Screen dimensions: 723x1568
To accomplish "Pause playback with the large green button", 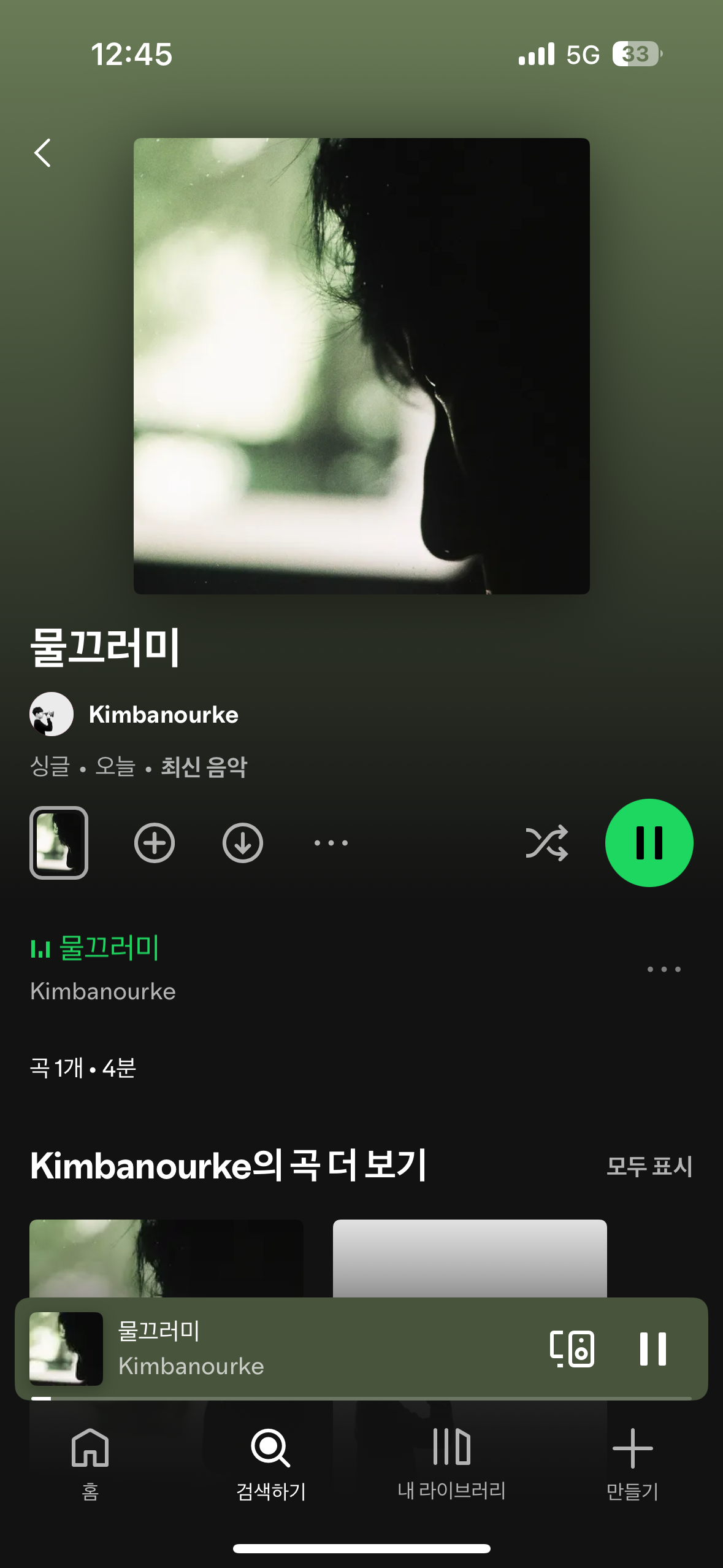I will [x=649, y=842].
